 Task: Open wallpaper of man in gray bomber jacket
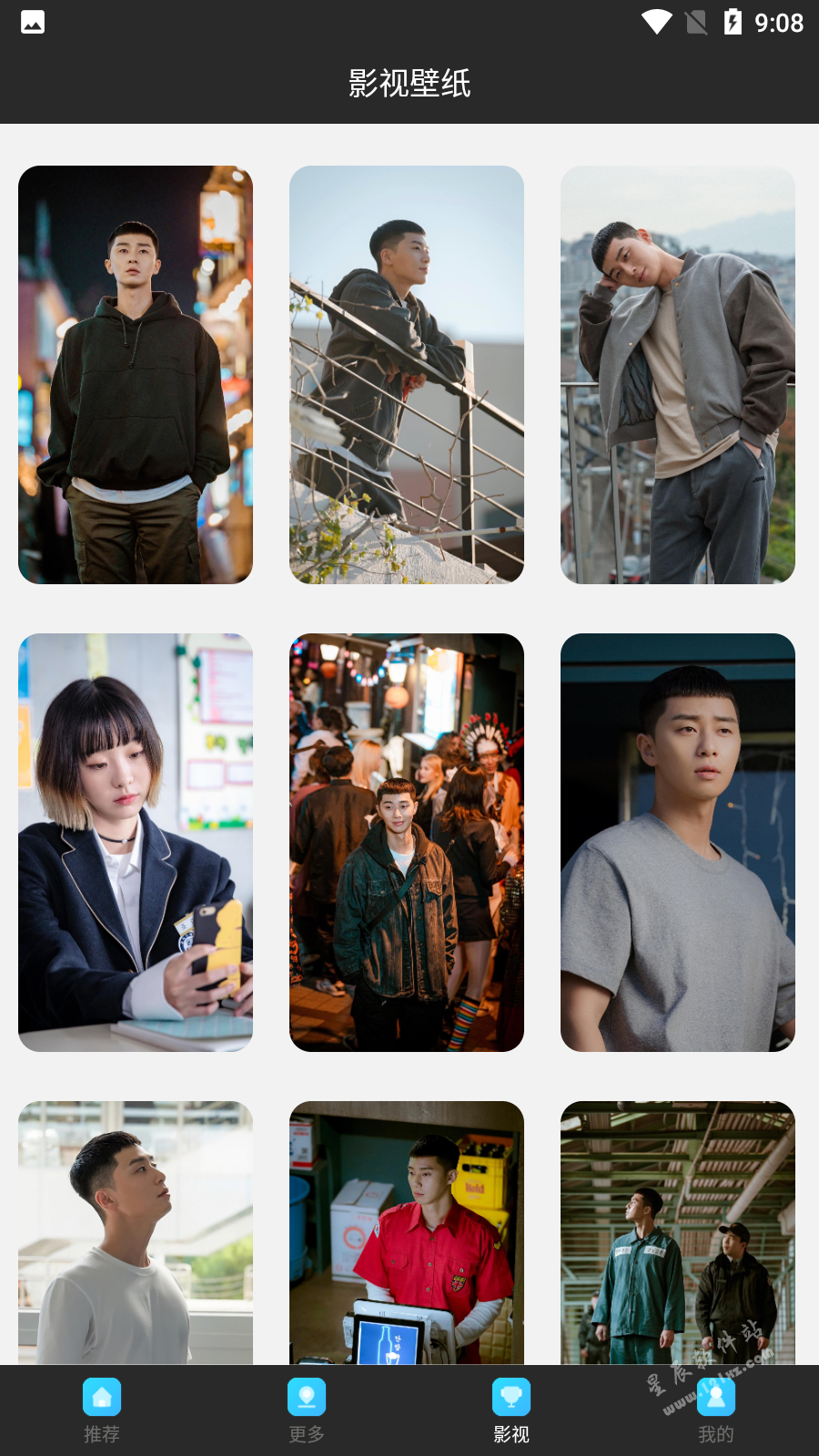[678, 374]
